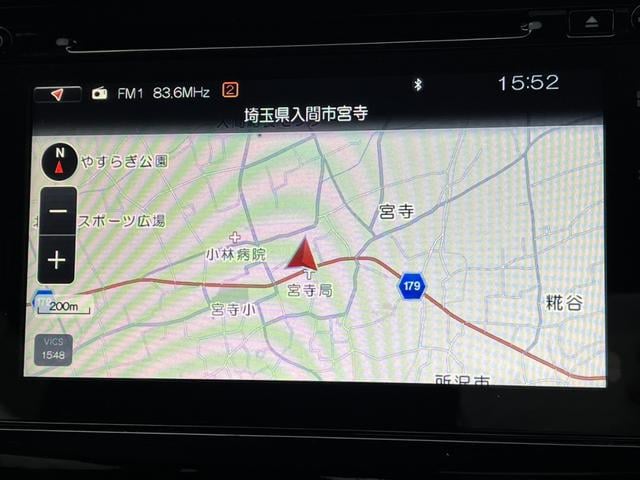Open the FM1 83.6MHz radio source
Screen dimensions: 640x480
tap(150, 93)
